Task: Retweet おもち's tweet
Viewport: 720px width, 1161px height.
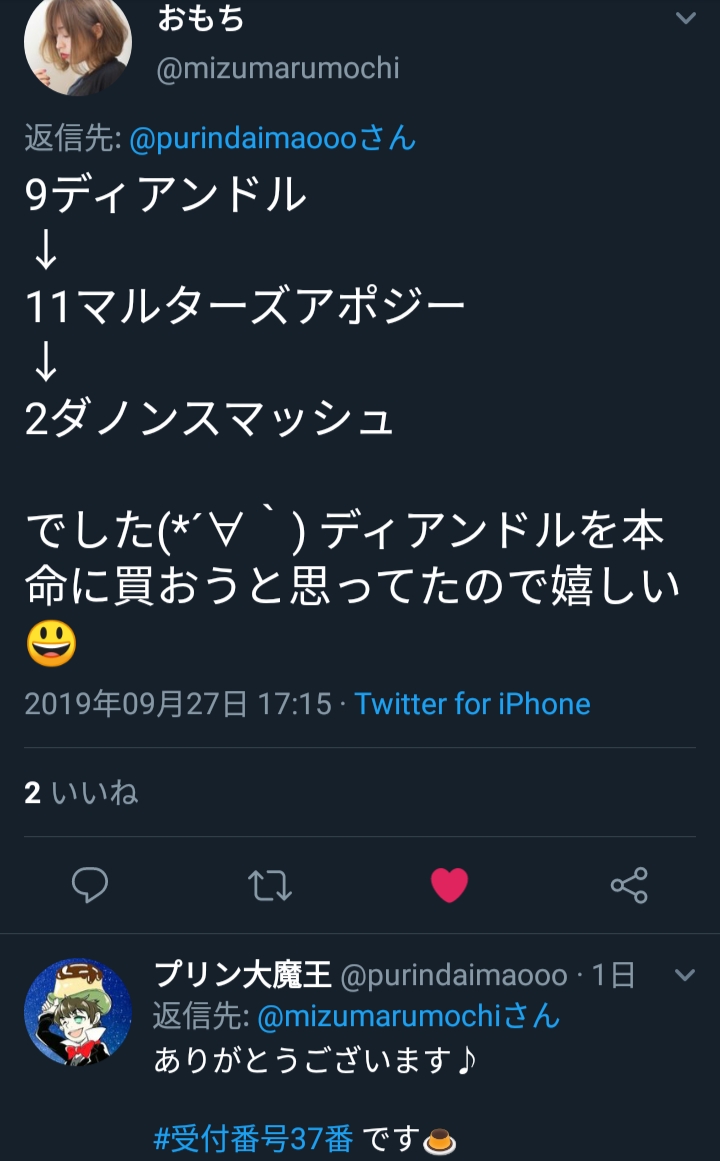Action: coord(270,885)
